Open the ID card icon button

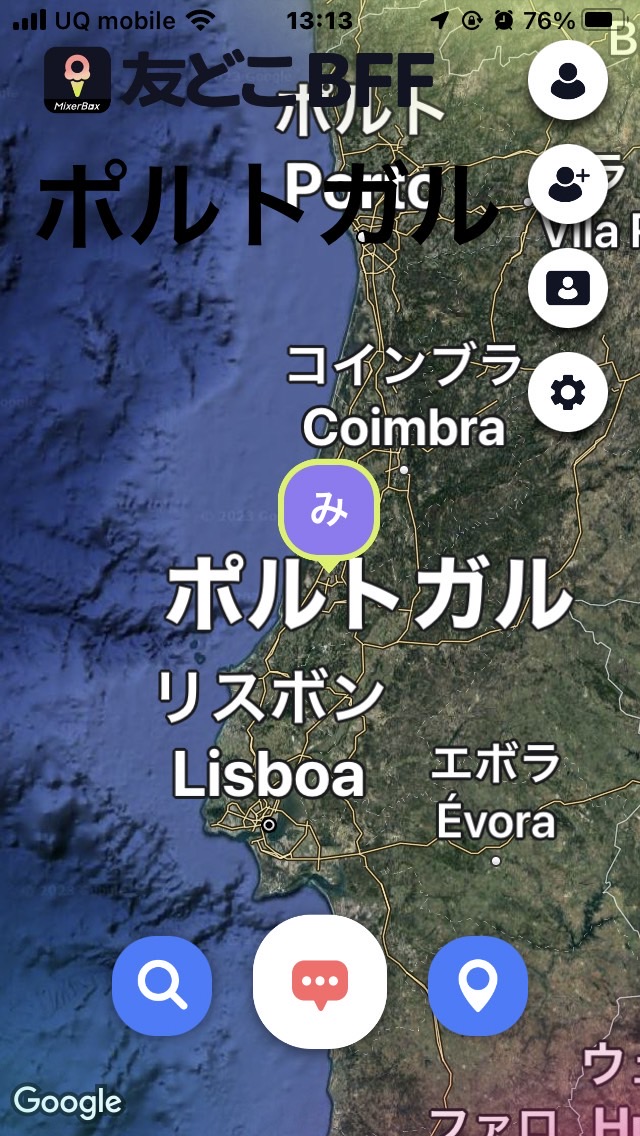(x=568, y=288)
